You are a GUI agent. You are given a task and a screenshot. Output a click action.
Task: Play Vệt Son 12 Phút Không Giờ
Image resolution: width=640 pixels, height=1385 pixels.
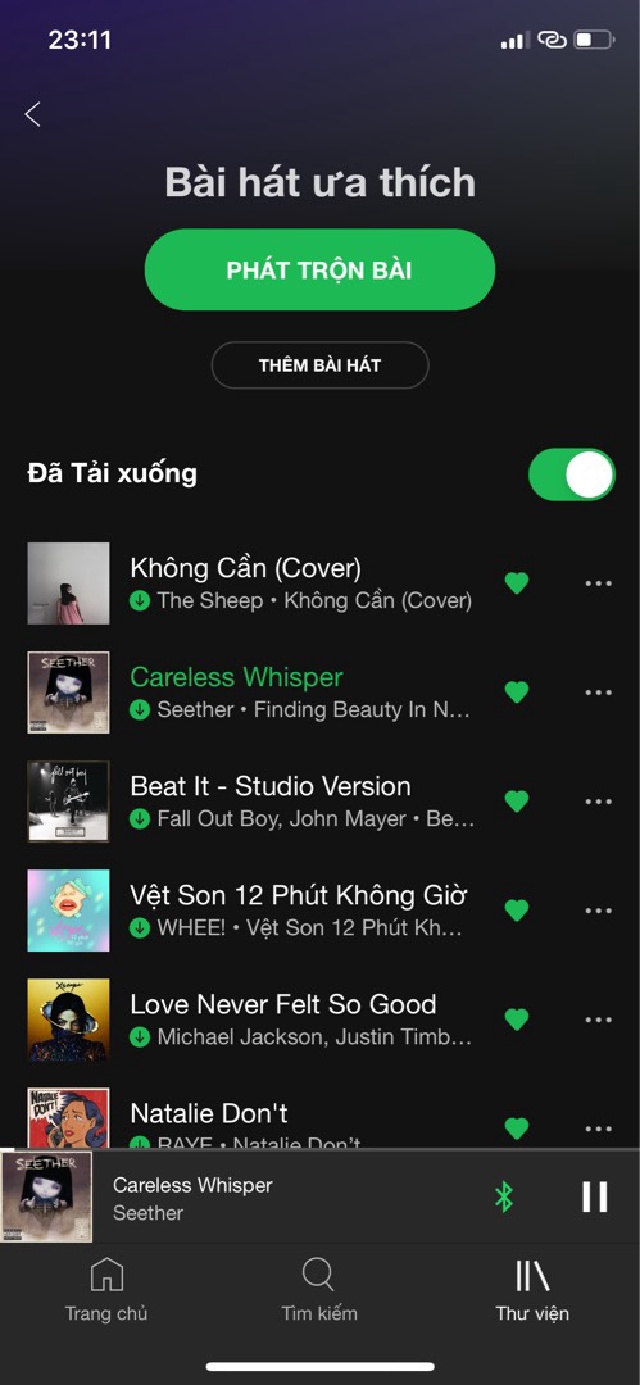[x=300, y=910]
